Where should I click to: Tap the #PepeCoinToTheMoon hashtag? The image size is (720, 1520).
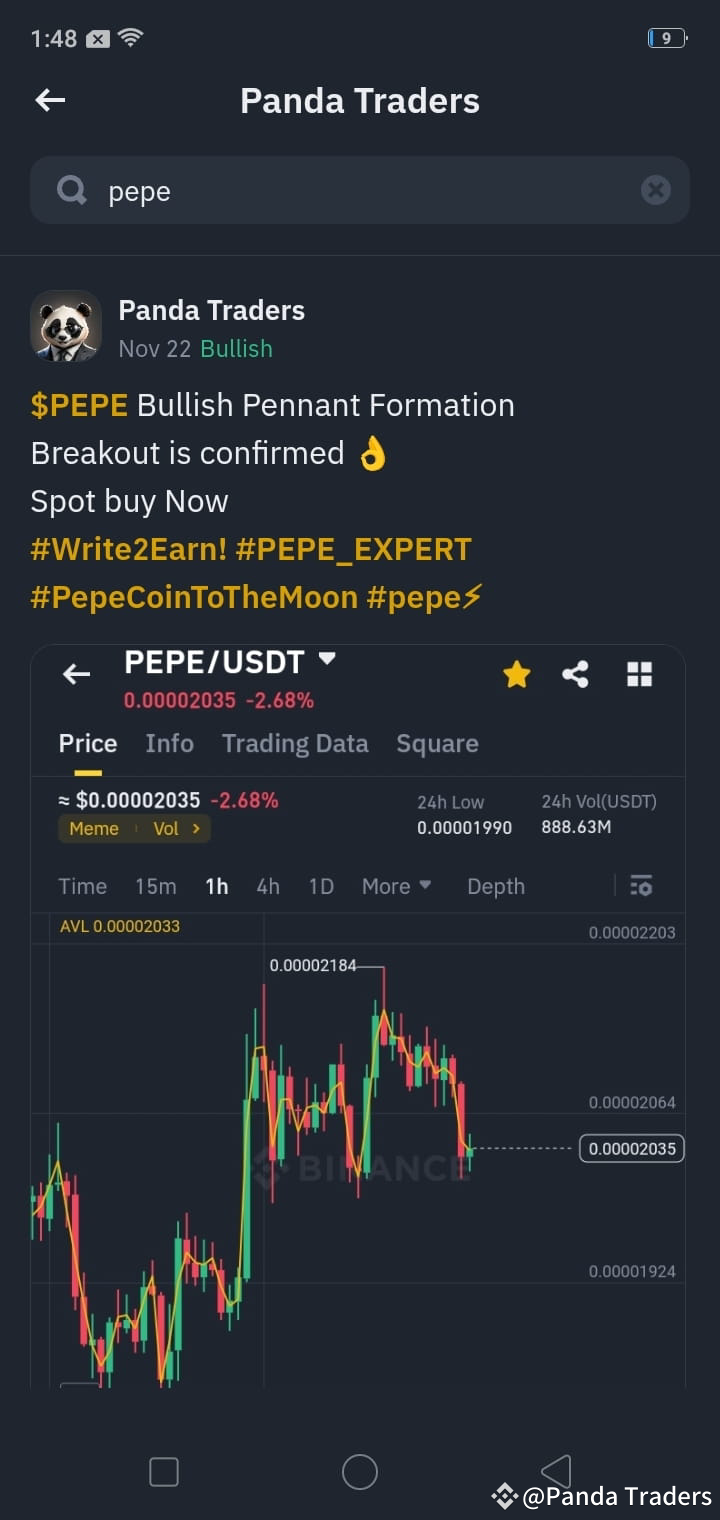click(x=189, y=596)
